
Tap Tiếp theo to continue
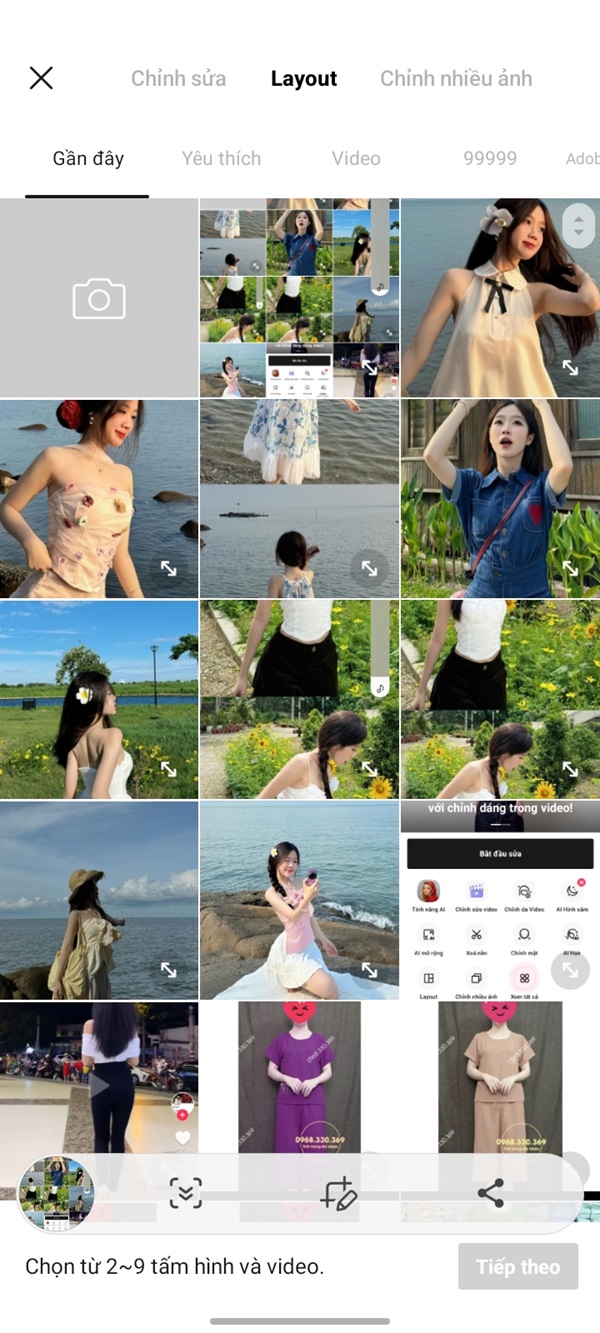[x=517, y=1267]
